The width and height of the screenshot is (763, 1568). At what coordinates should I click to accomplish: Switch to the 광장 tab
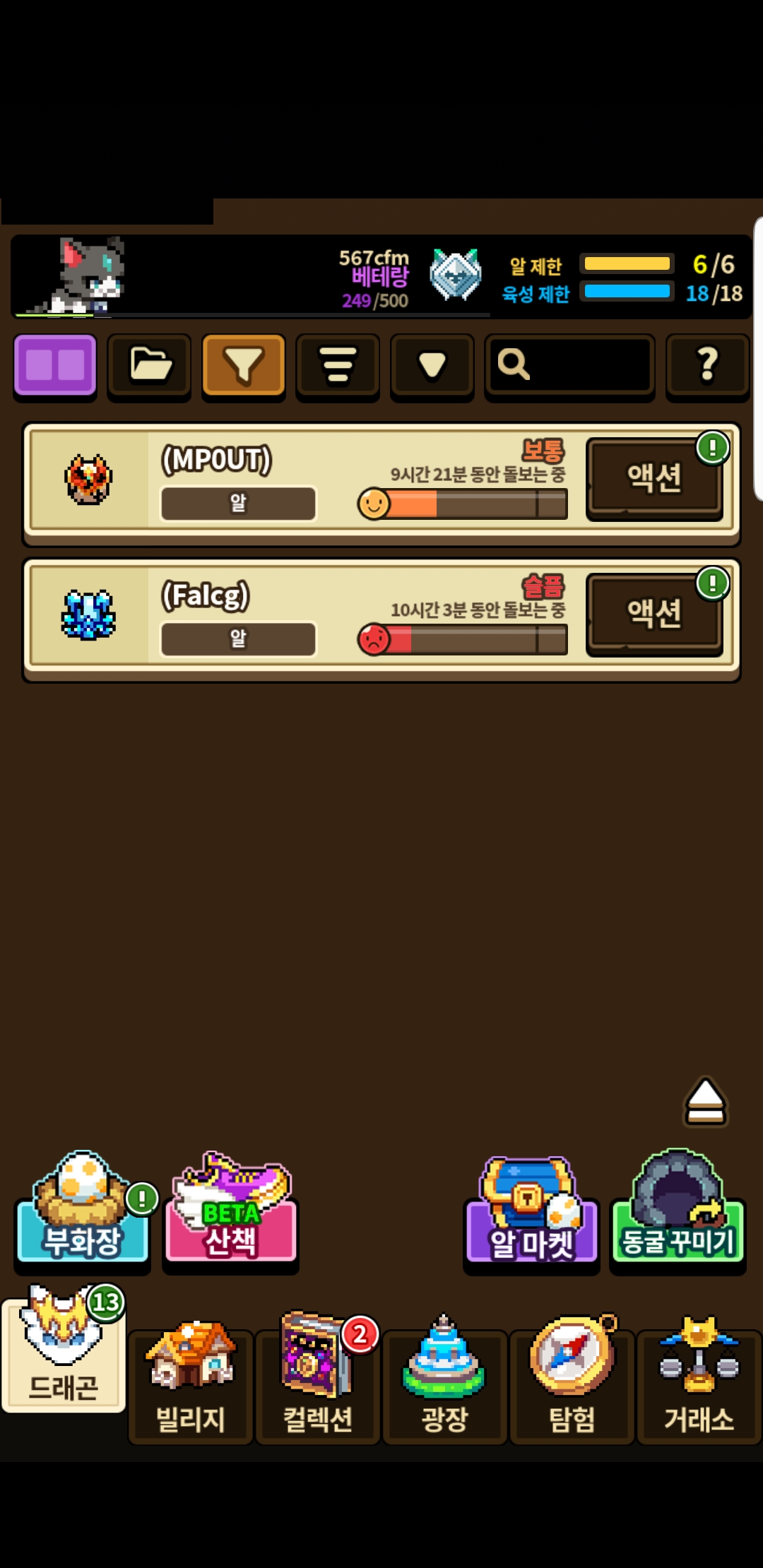click(x=445, y=1384)
